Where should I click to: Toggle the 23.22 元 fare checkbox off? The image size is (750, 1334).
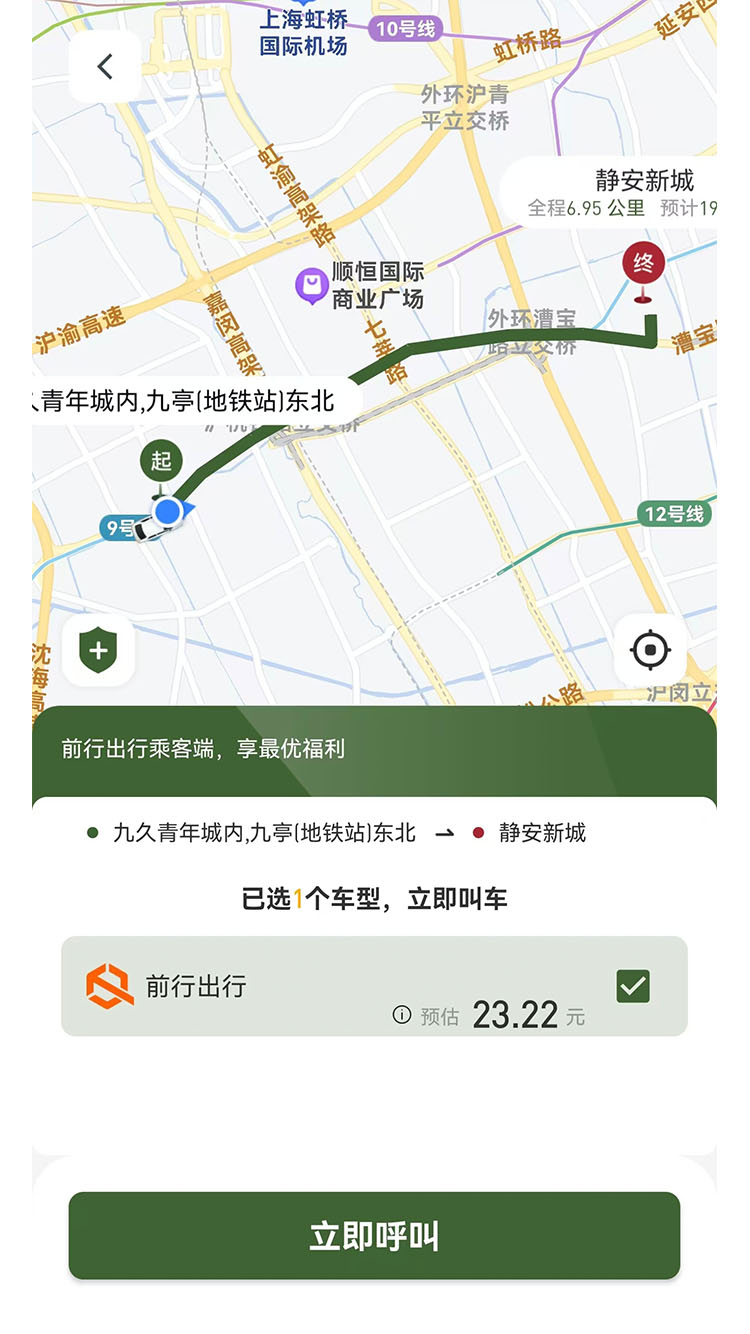(631, 986)
